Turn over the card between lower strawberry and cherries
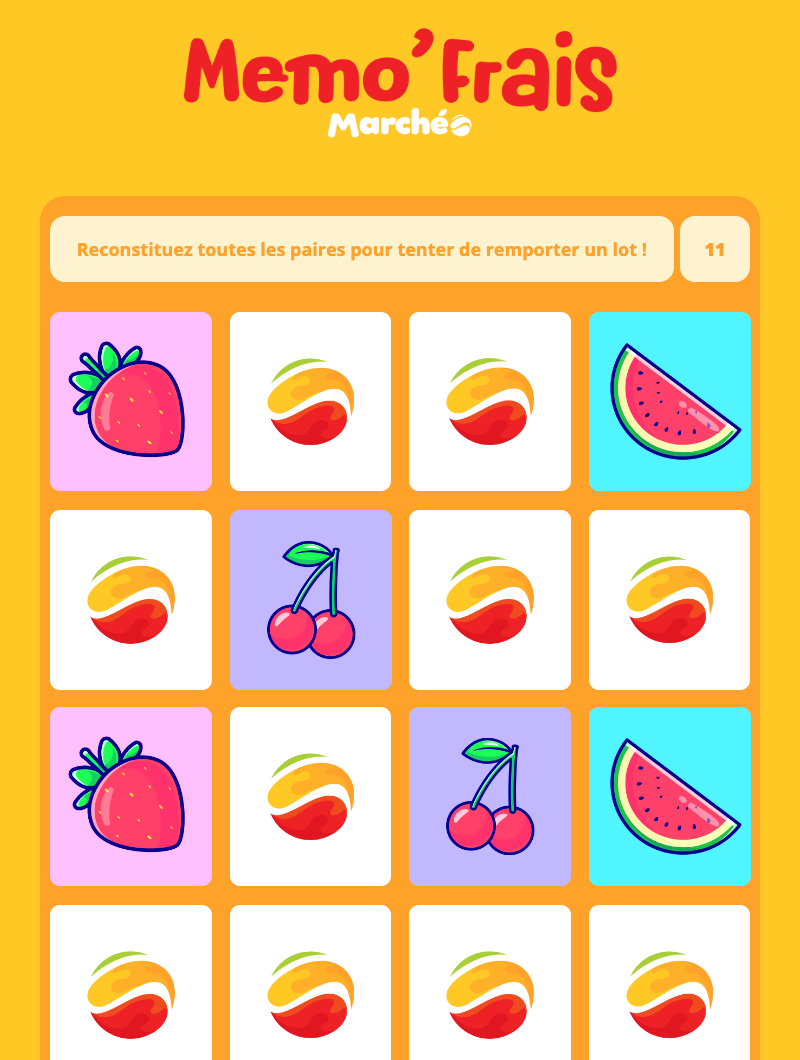 tap(310, 796)
